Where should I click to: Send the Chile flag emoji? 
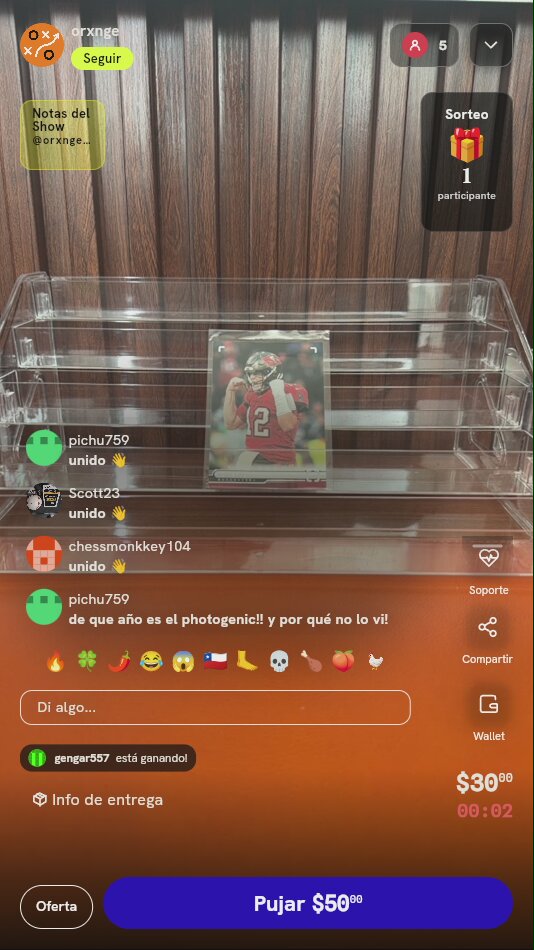(215, 662)
